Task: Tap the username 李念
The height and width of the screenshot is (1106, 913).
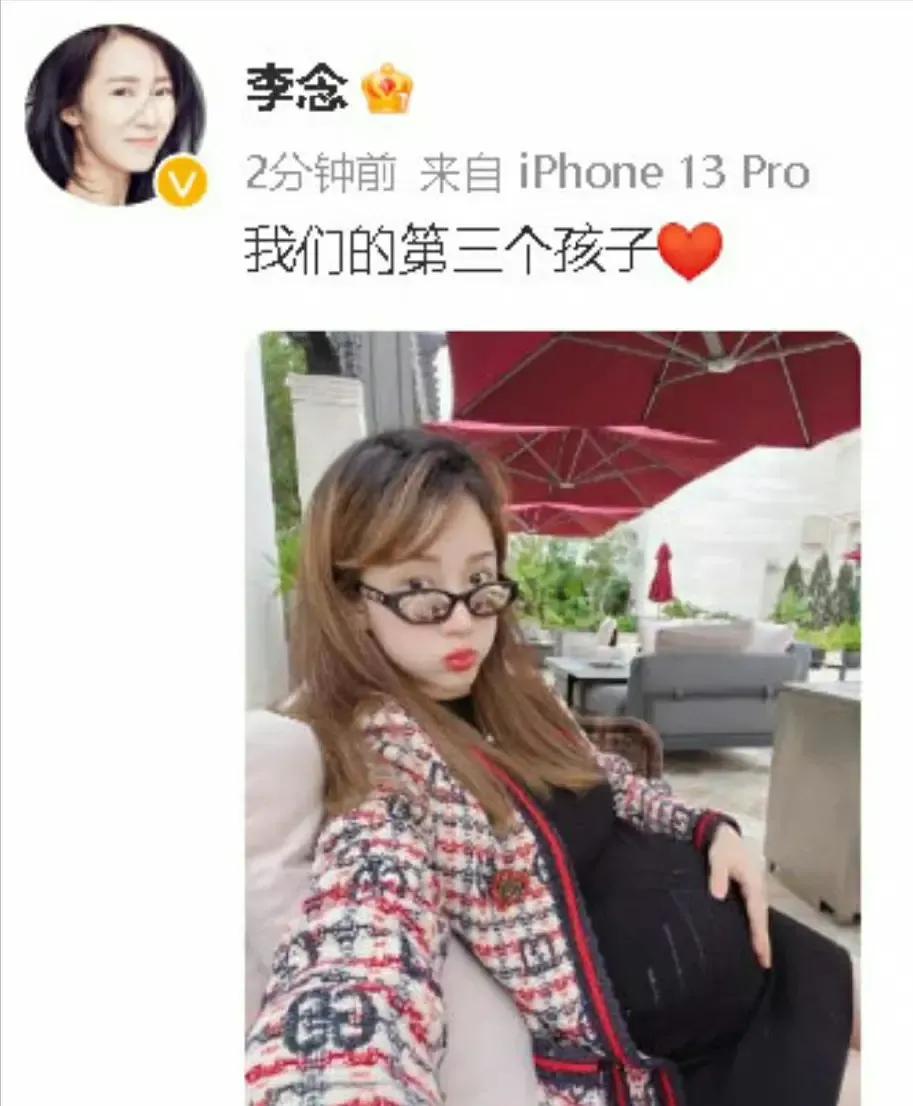Action: pos(296,92)
